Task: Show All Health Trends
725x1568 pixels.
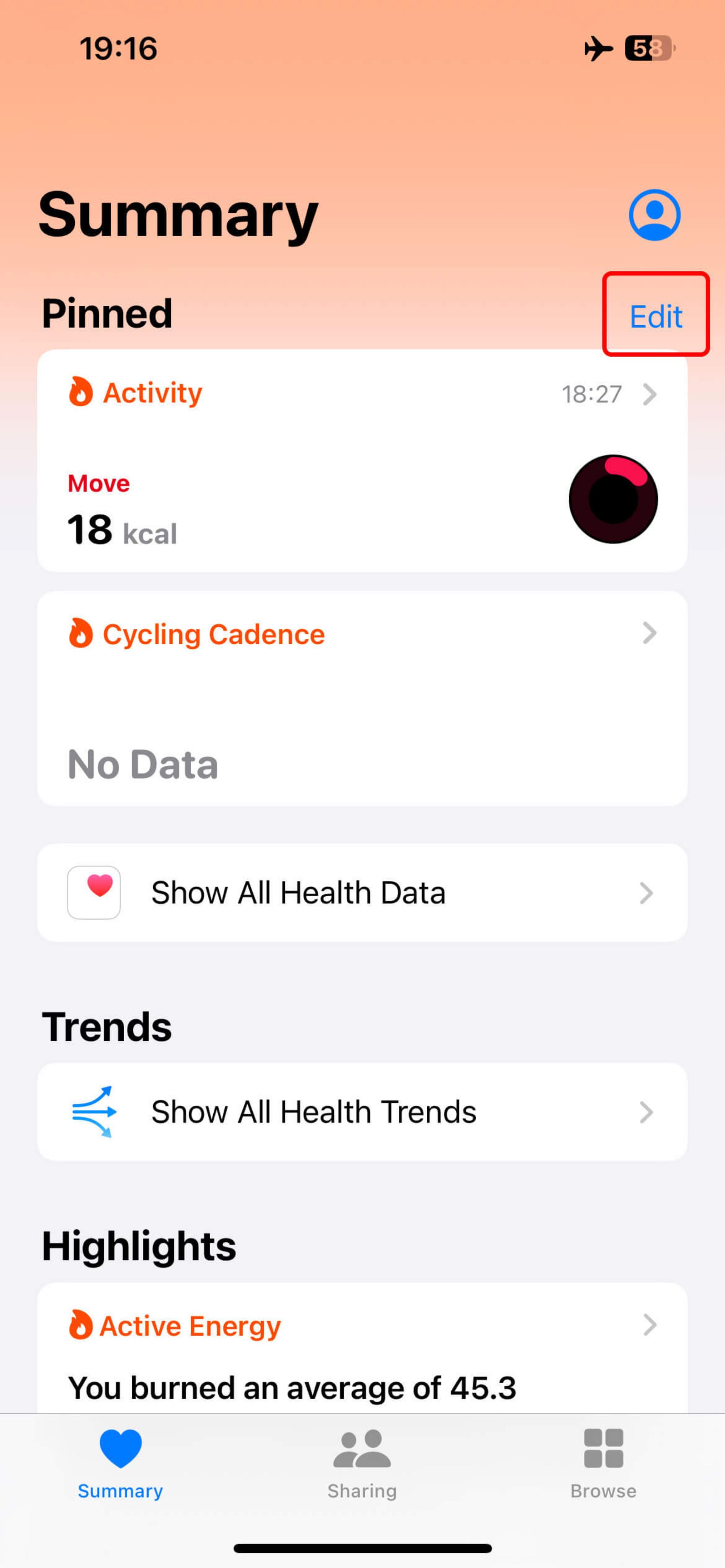Action: click(x=362, y=1111)
